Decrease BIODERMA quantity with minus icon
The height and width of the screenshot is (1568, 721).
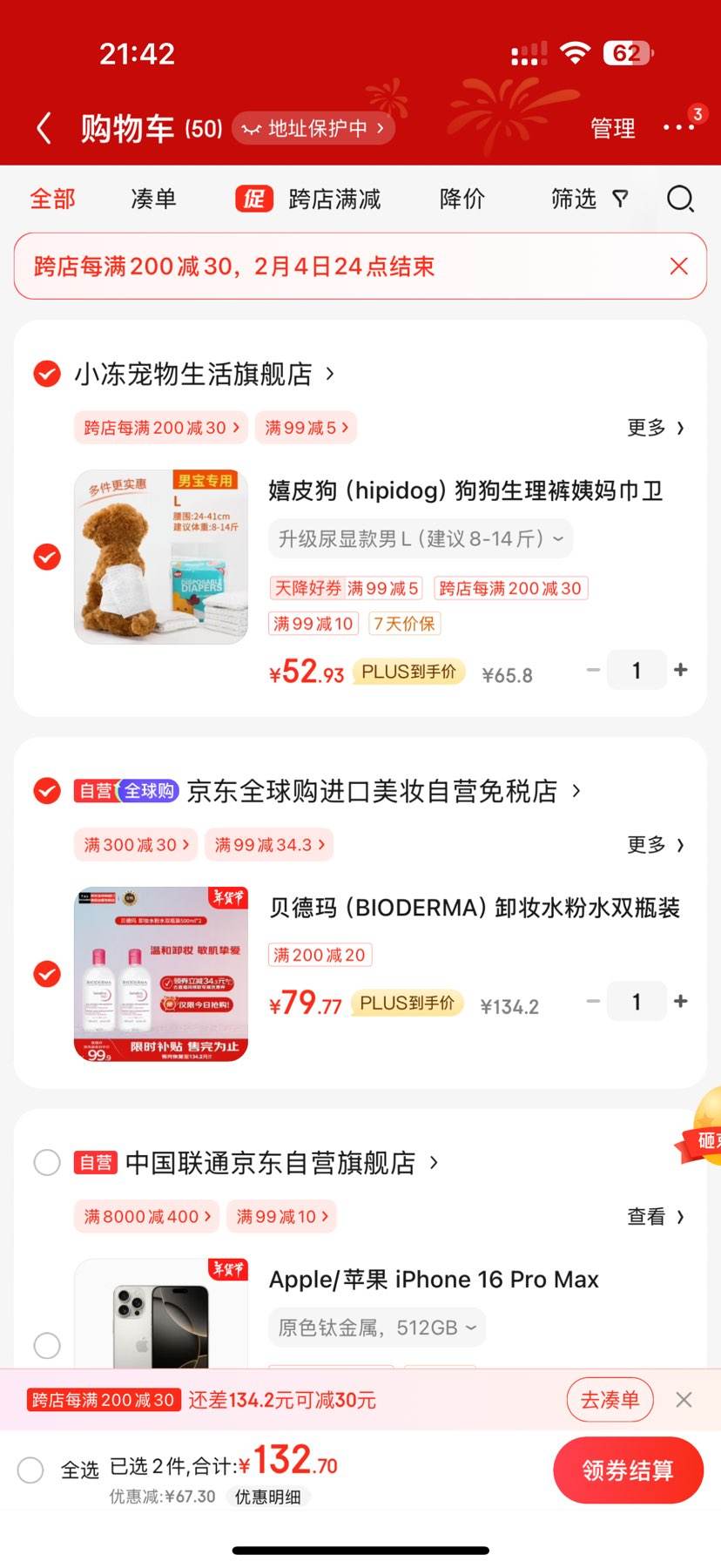pos(593,1001)
